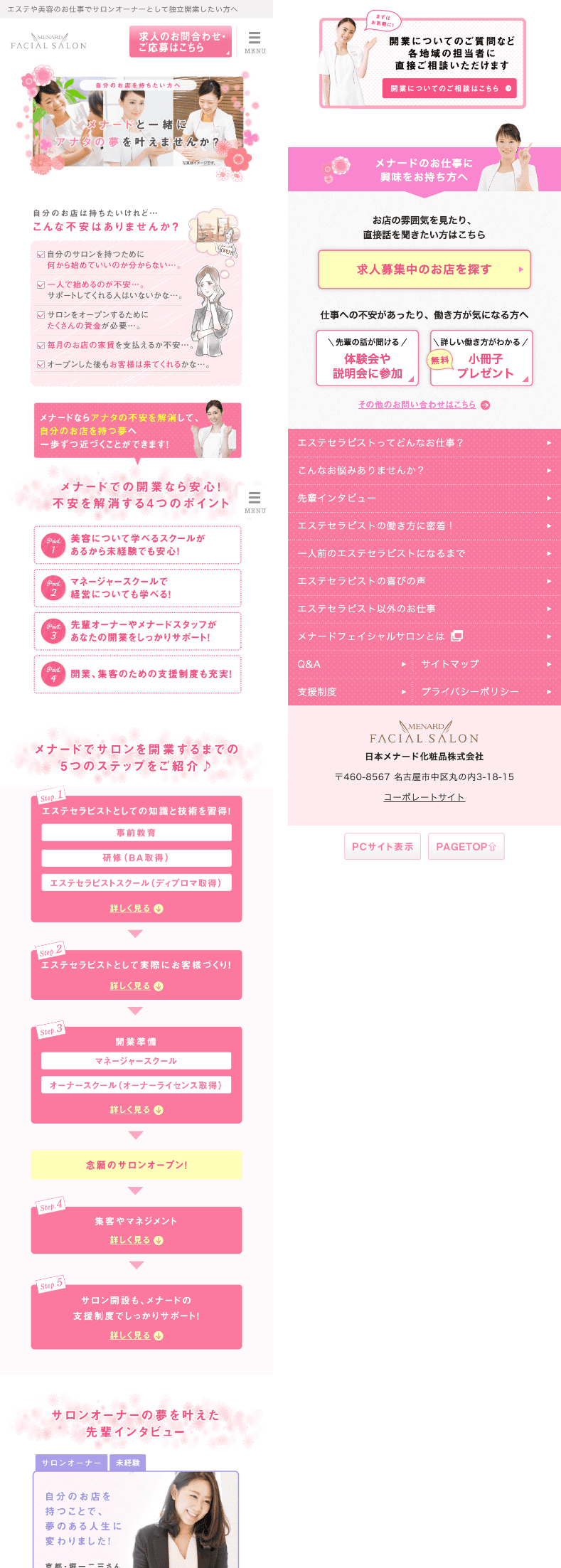Open Q&A page
Image resolution: width=561 pixels, height=1568 pixels.
350,664
